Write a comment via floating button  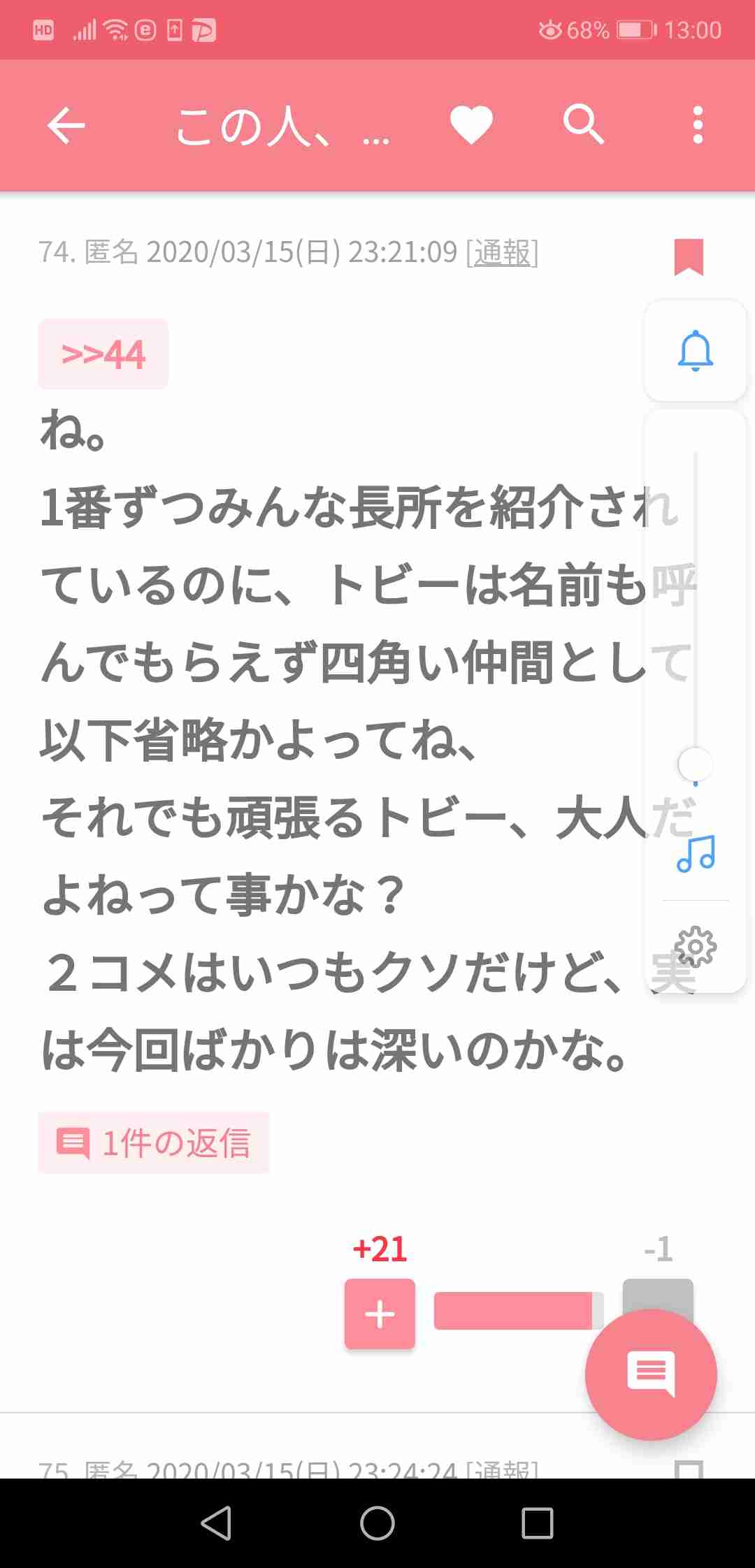pos(651,1374)
